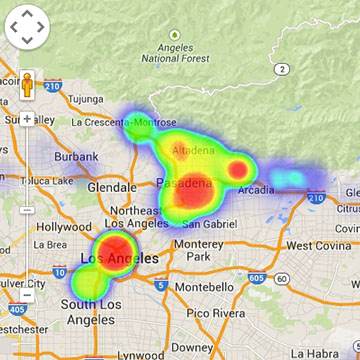Pan the map down with the arrow
Screen dimensions: 360x360
27,40
